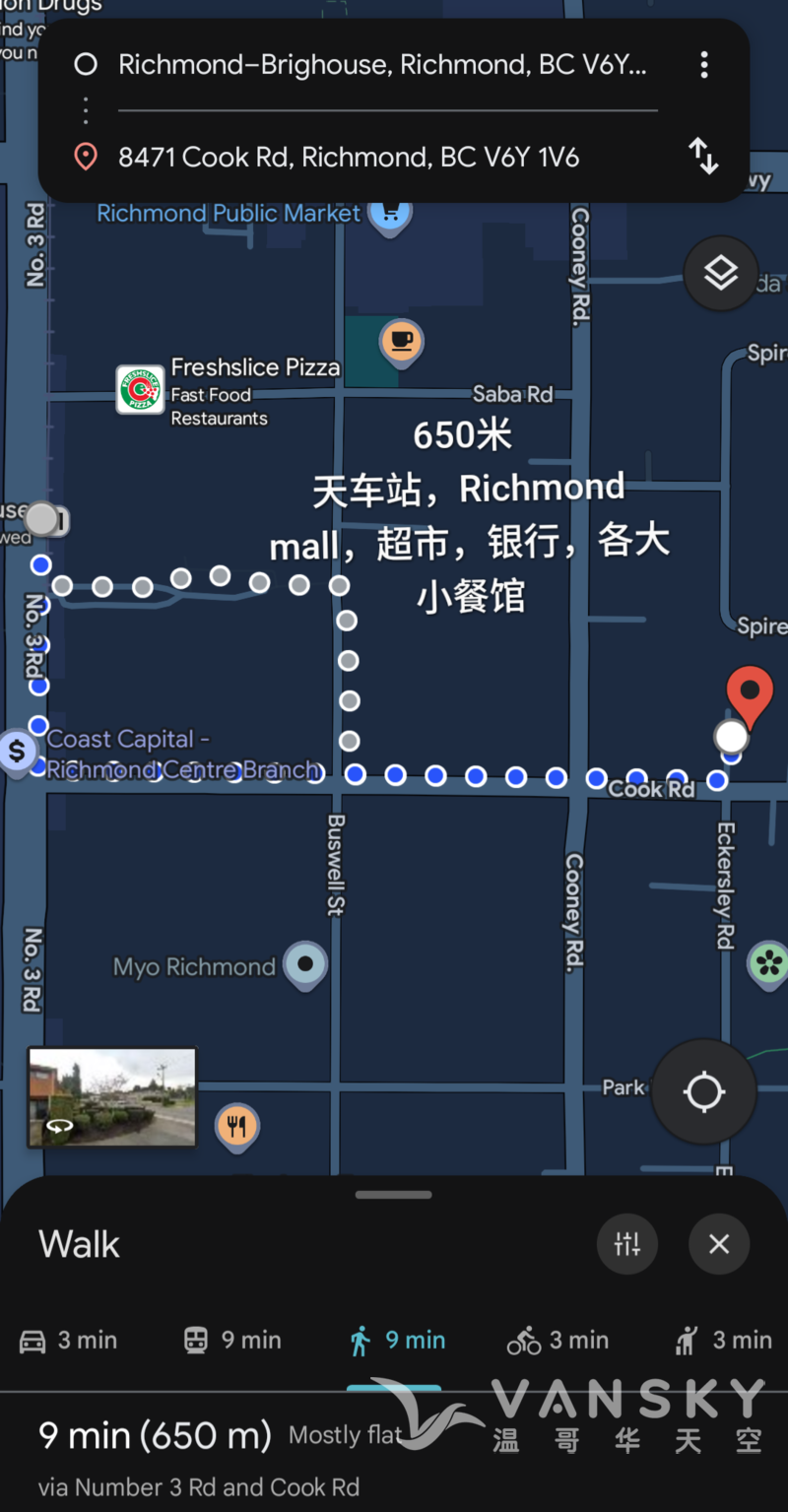Screen dimensions: 788x1512
Task: Open the route options menu
Action: [704, 64]
